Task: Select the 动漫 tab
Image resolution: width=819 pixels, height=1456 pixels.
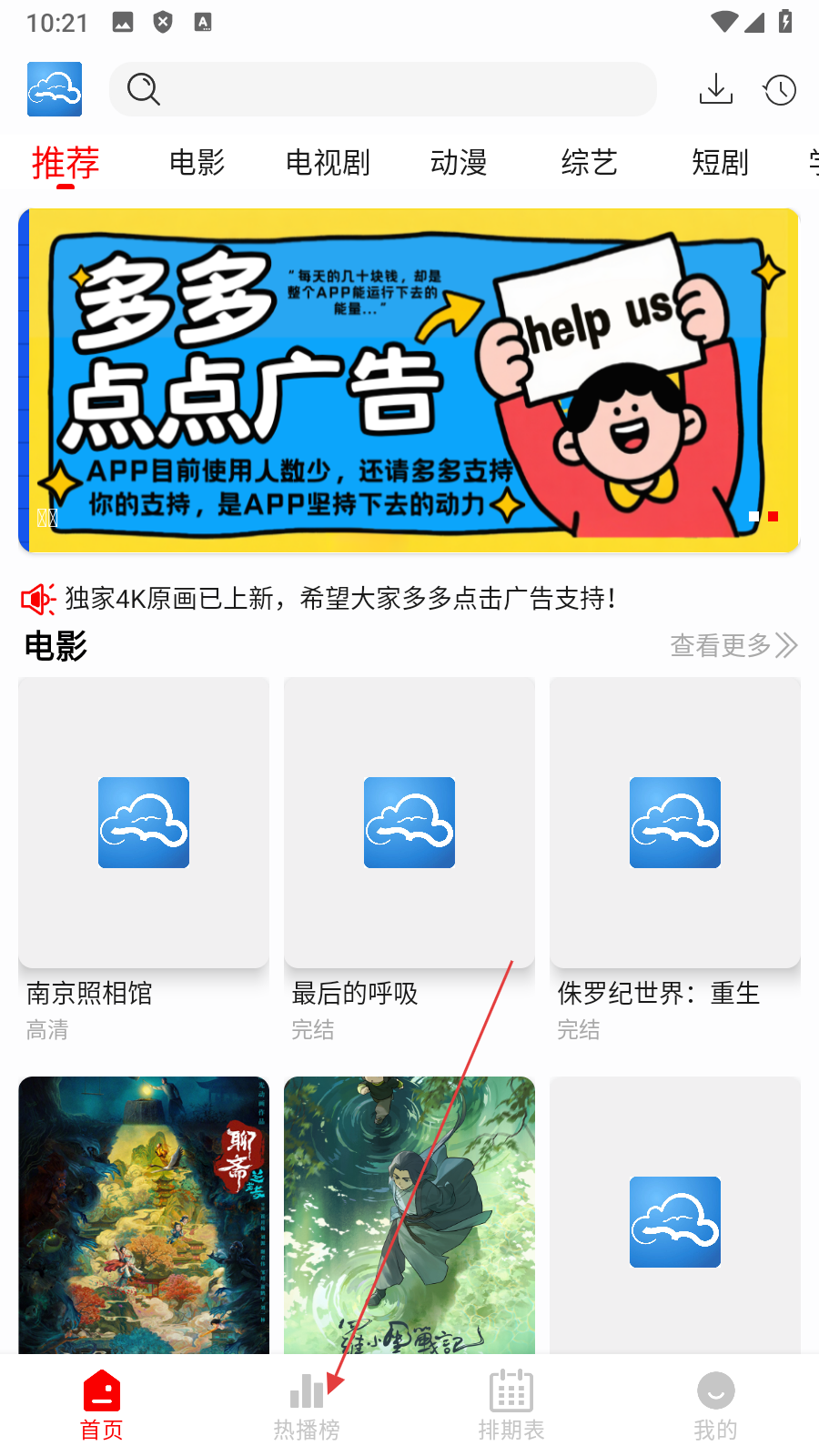Action: coord(459,163)
